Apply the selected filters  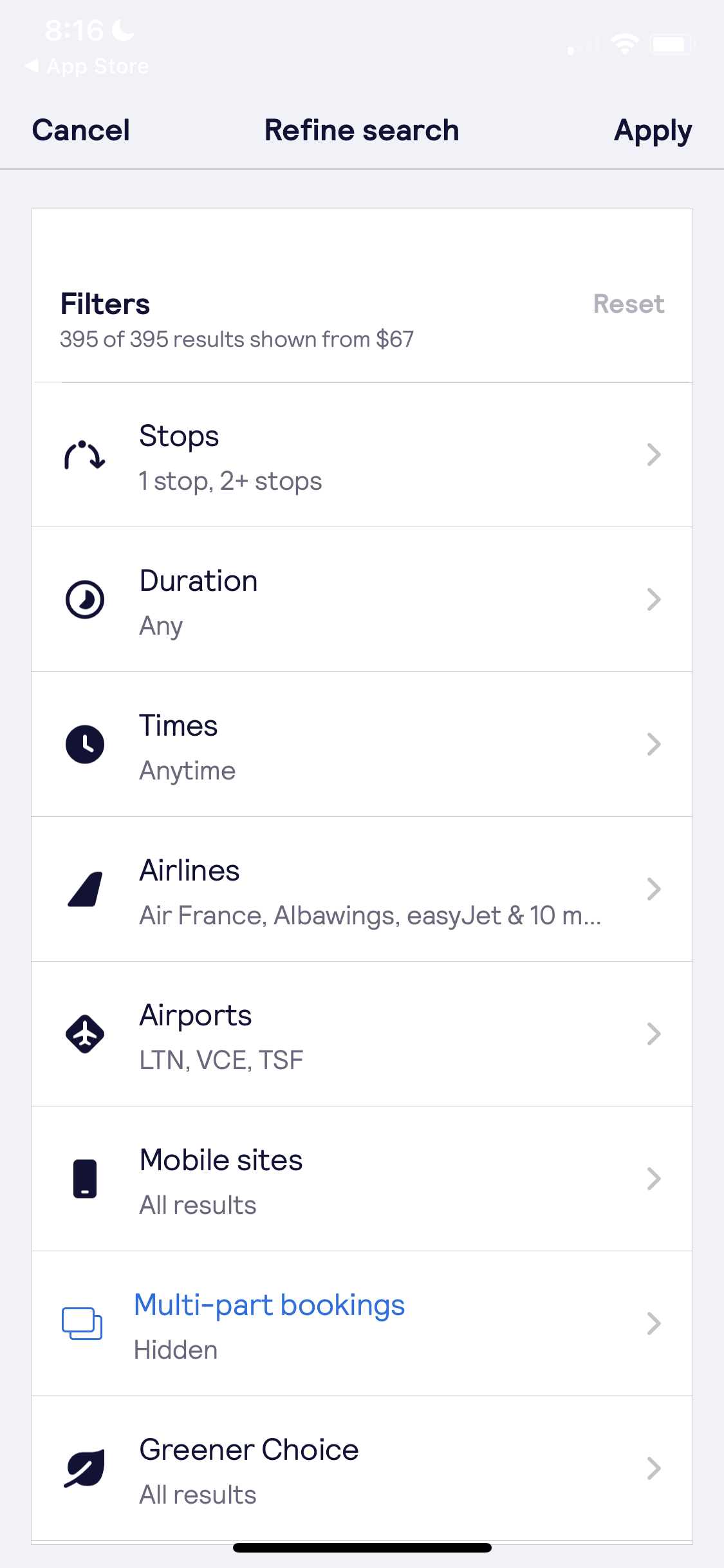[653, 130]
